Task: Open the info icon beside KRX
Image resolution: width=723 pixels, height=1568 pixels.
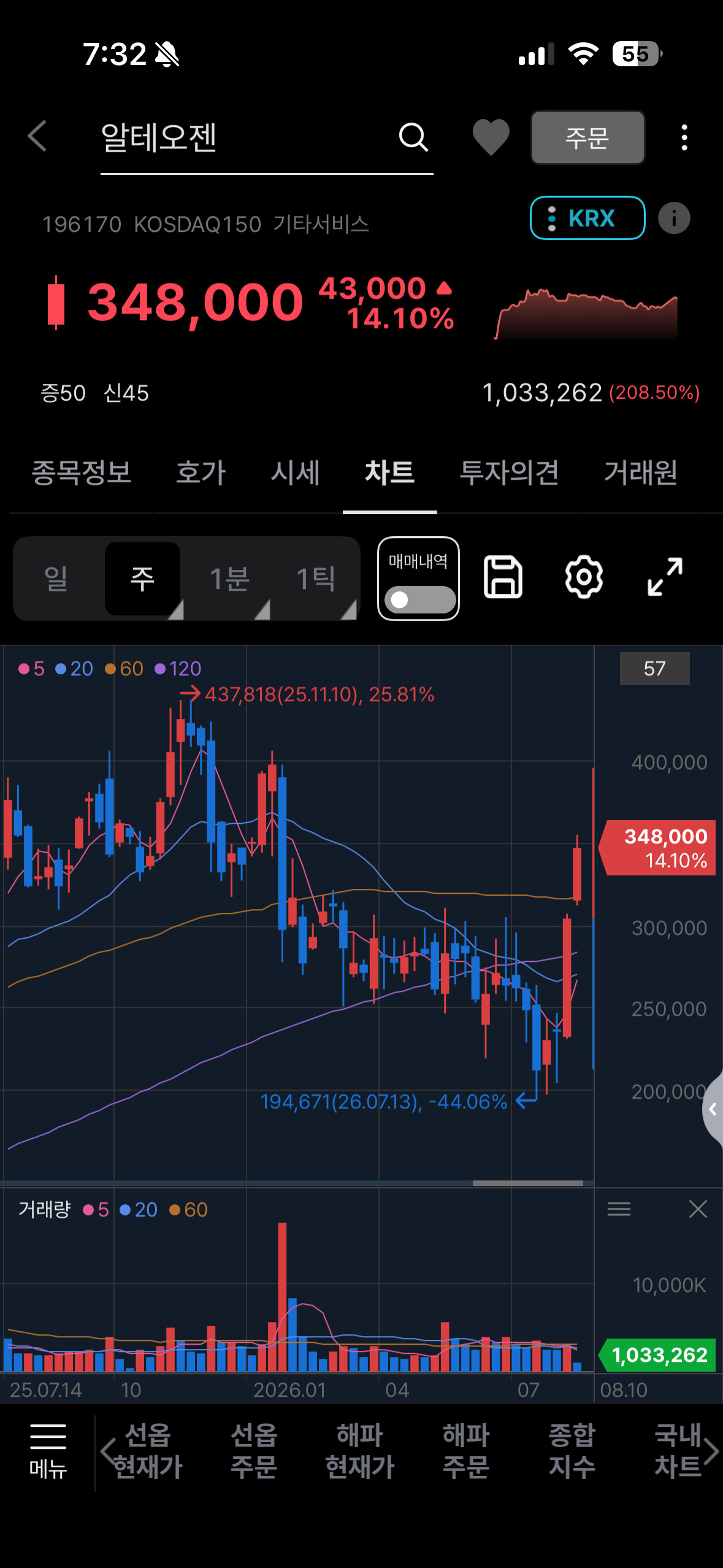Action: pos(674,218)
